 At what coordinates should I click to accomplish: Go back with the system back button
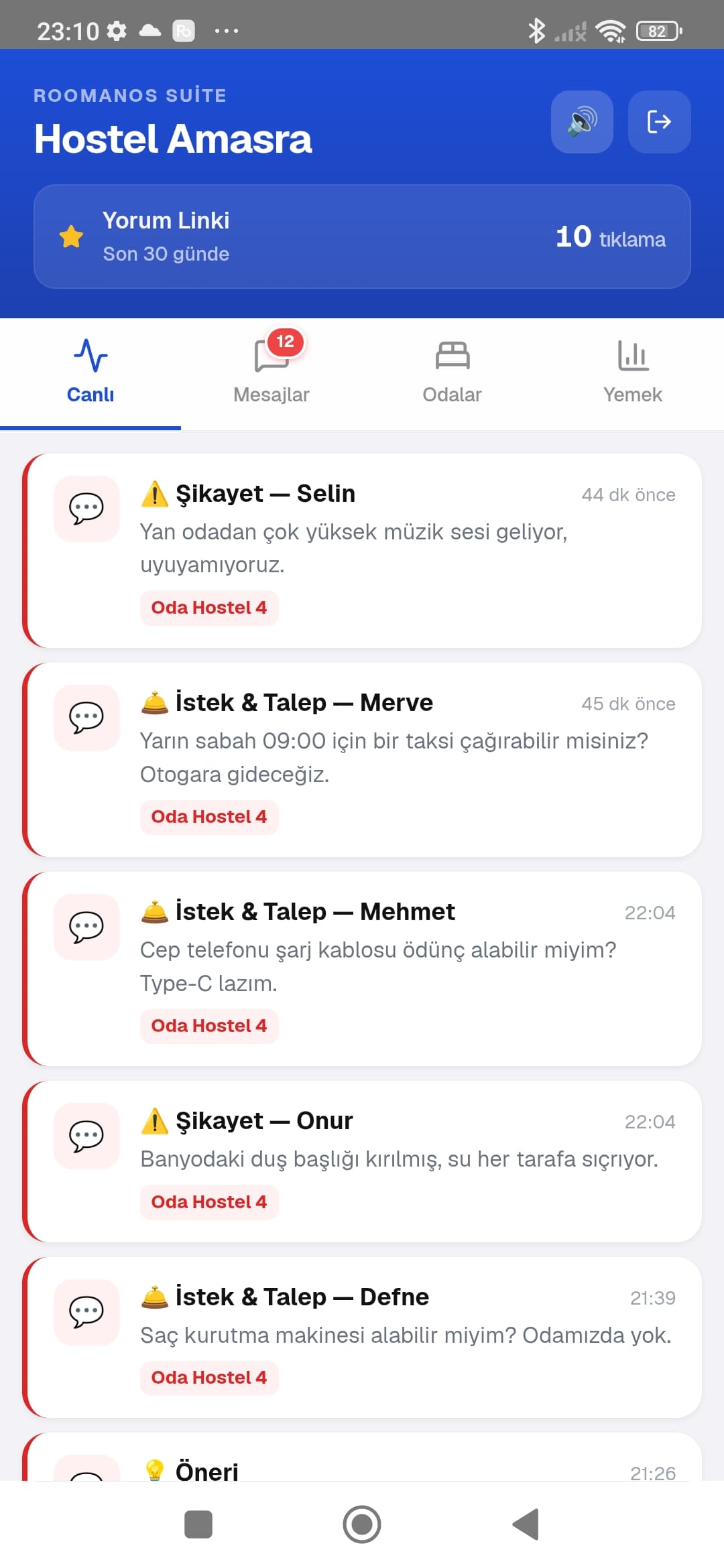click(526, 1524)
